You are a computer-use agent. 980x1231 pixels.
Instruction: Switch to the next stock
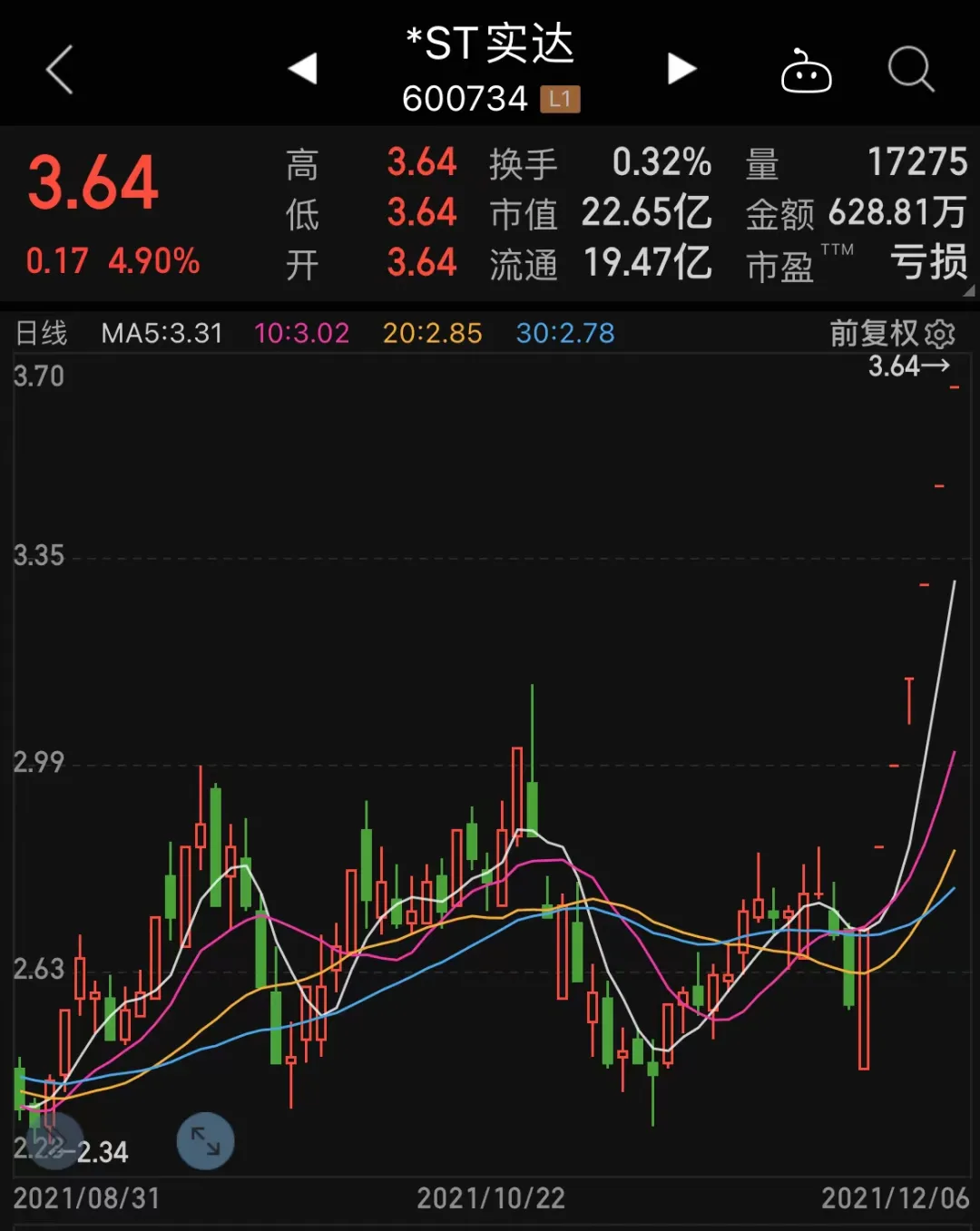click(681, 69)
